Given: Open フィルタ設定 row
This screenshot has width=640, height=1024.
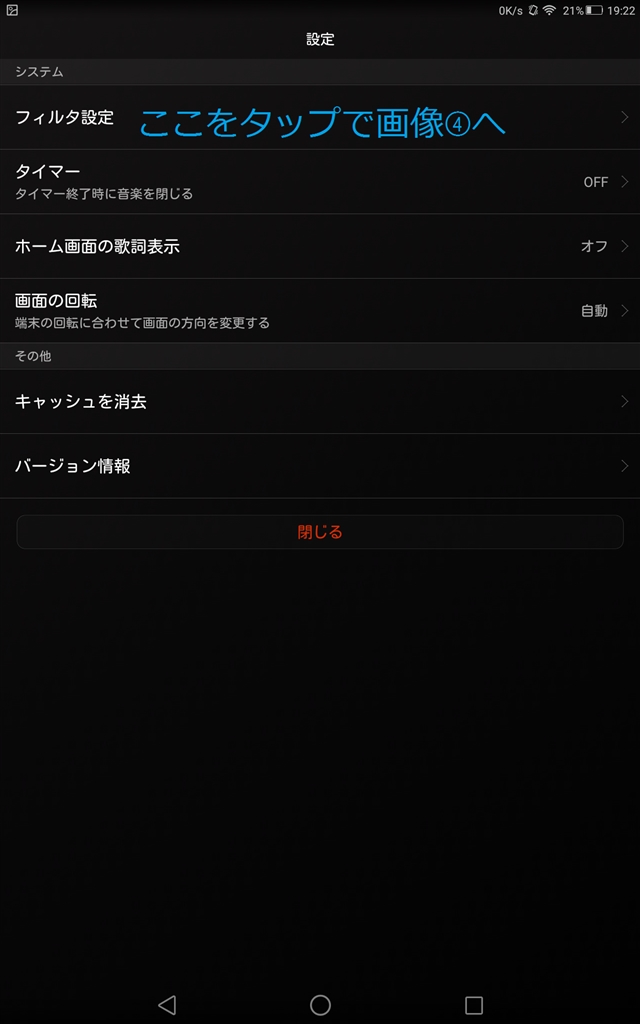Looking at the screenshot, I should click(320, 118).
